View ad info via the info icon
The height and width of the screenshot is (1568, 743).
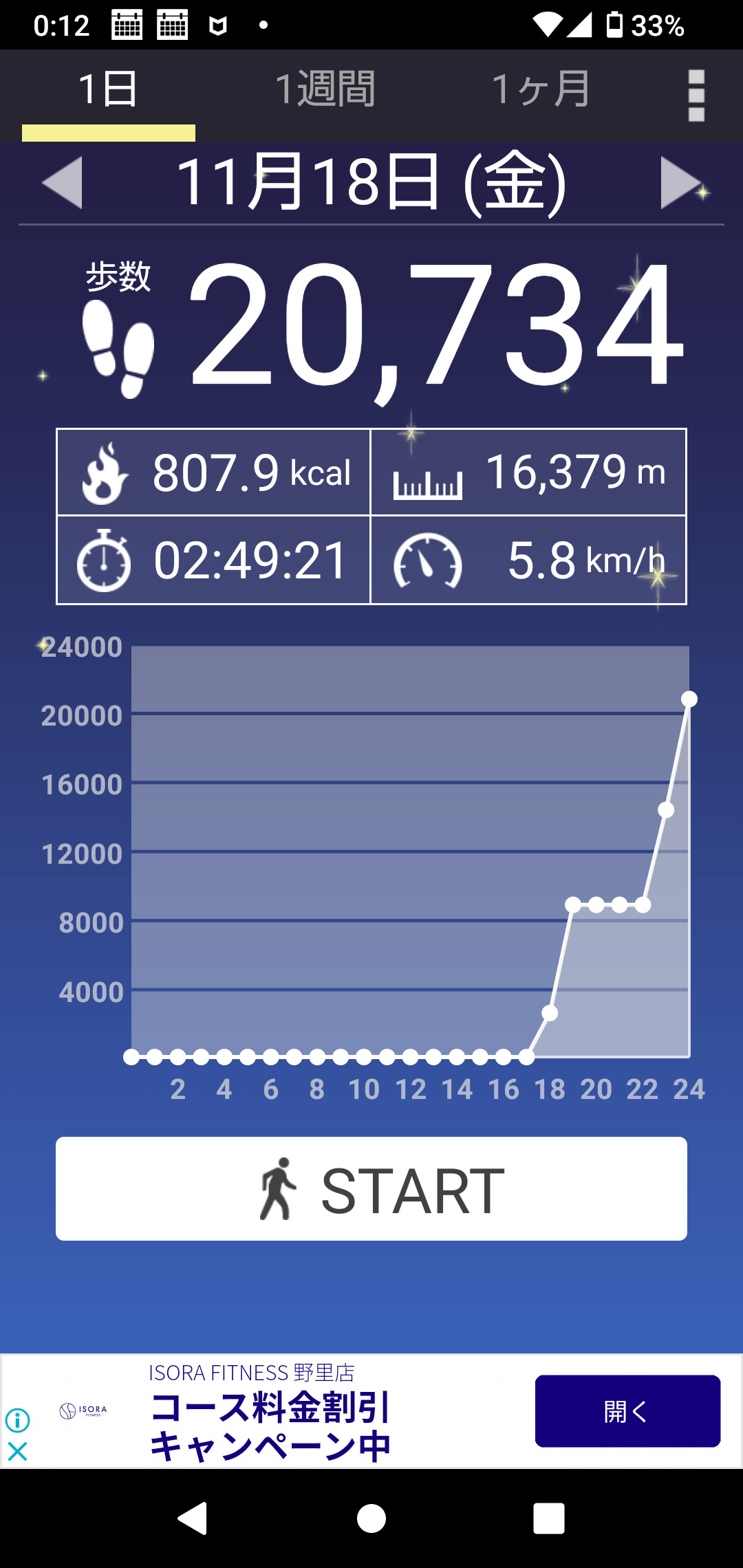(17, 1419)
